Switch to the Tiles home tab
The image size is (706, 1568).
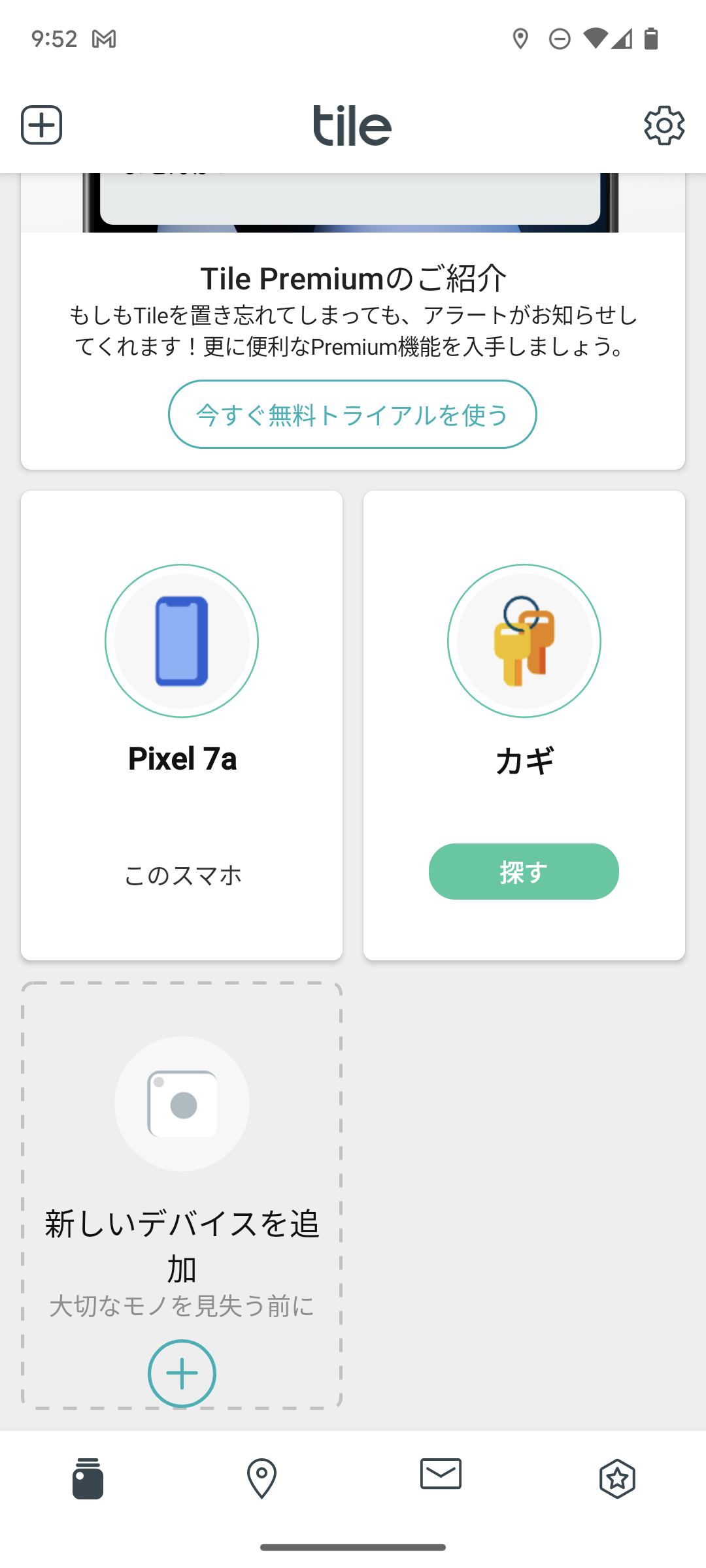coord(88,1478)
